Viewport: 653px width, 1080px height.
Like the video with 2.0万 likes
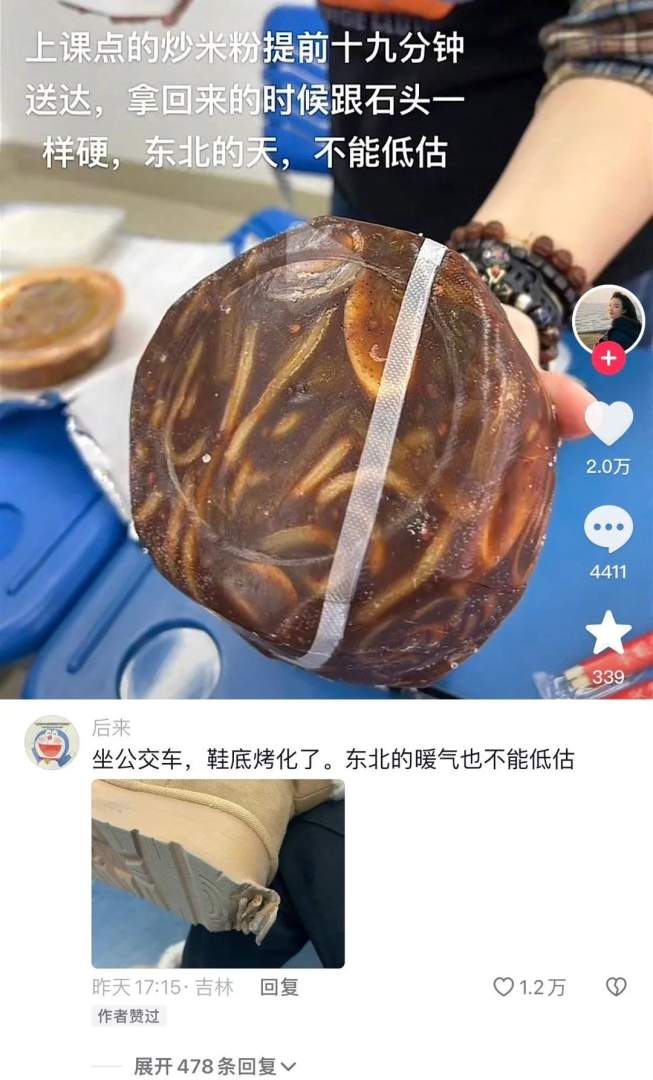(608, 424)
